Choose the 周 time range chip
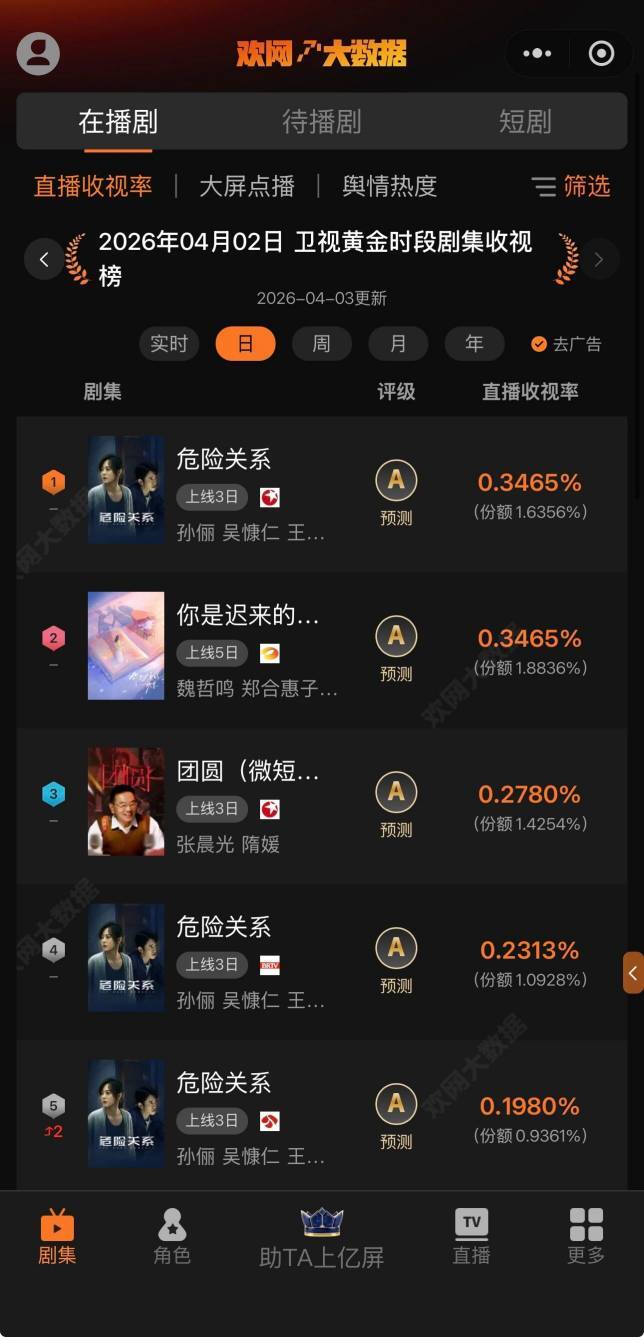 (321, 344)
